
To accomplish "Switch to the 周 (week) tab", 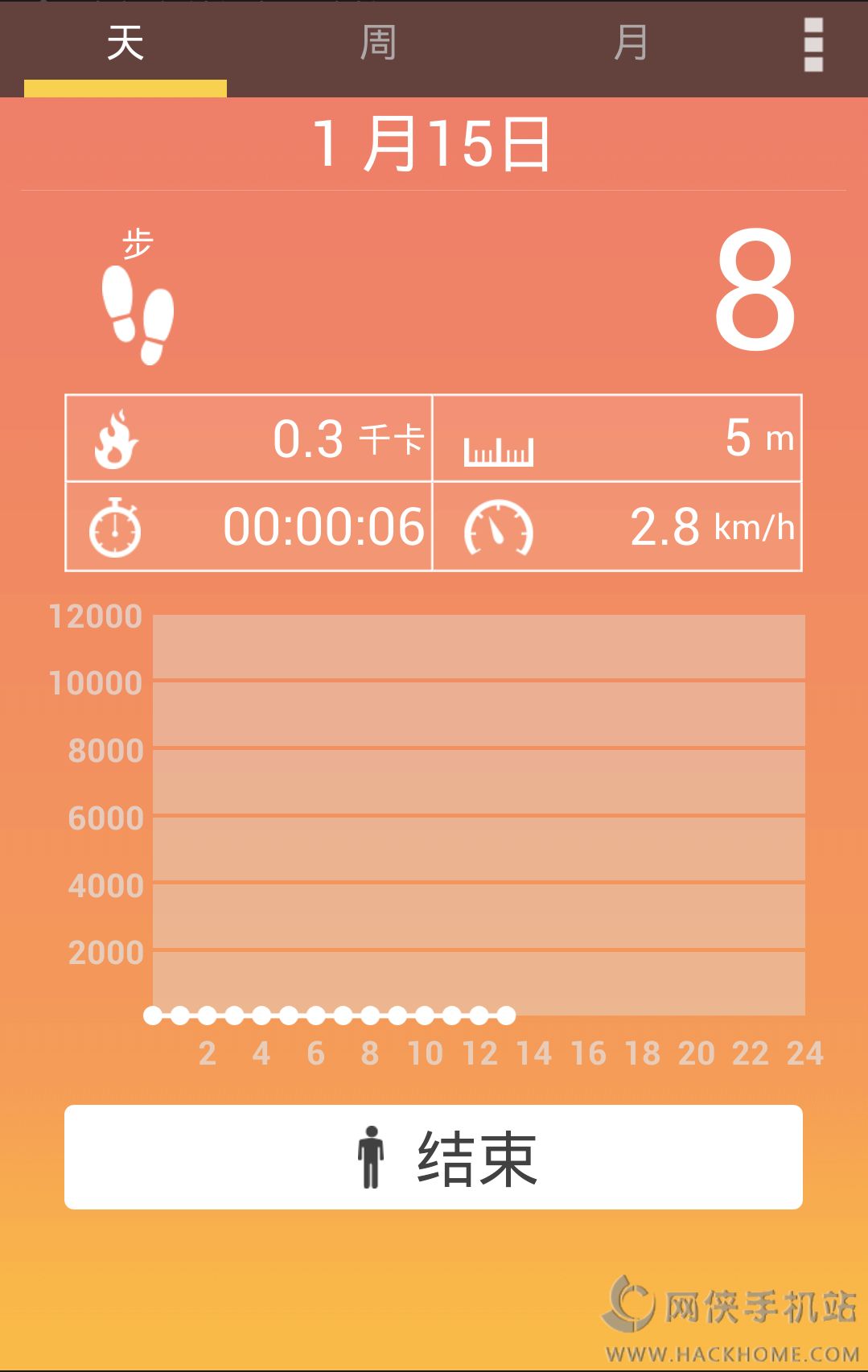I will 378,43.
